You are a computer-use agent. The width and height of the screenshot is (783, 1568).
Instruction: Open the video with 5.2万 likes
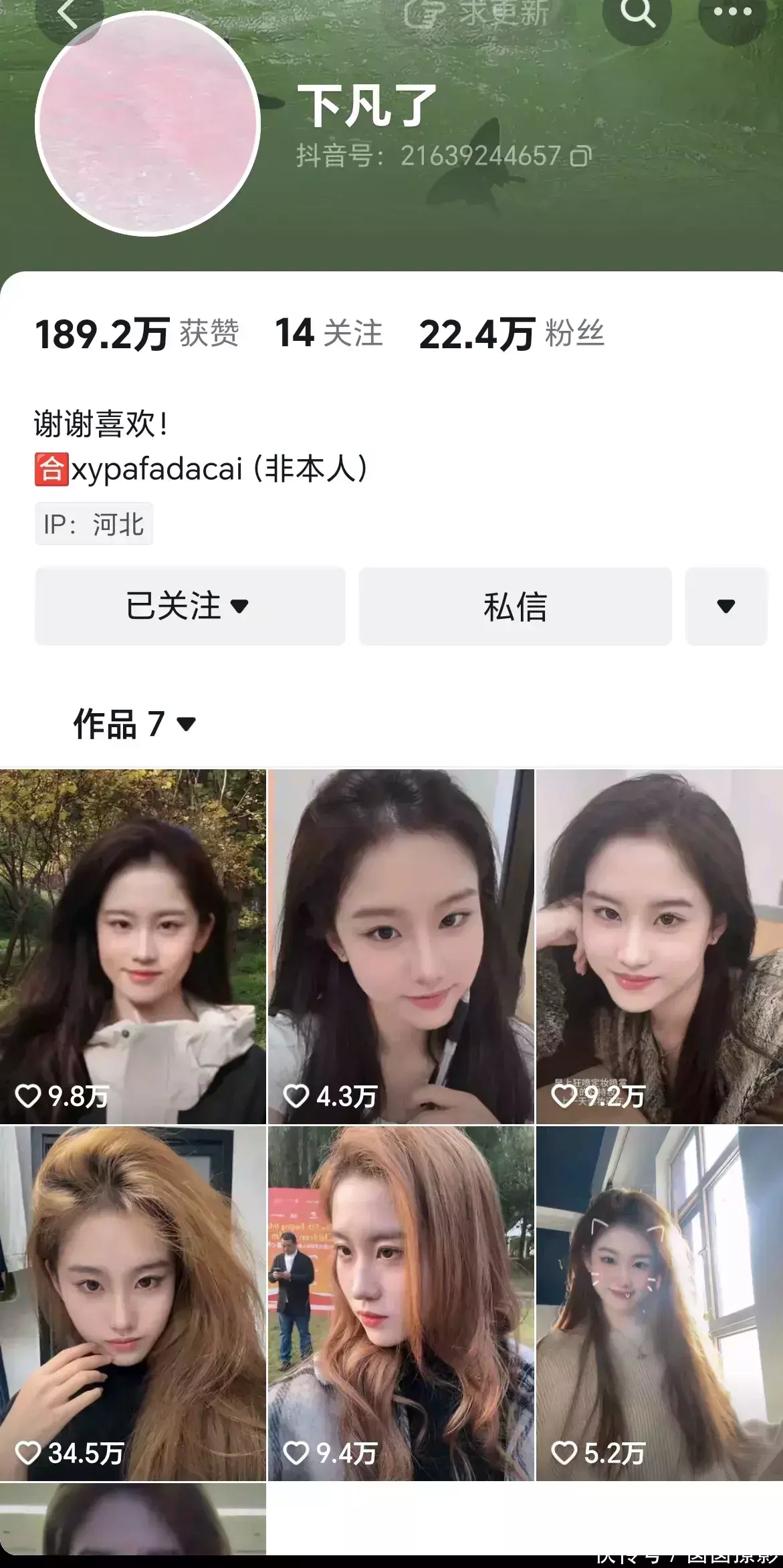(x=659, y=1303)
